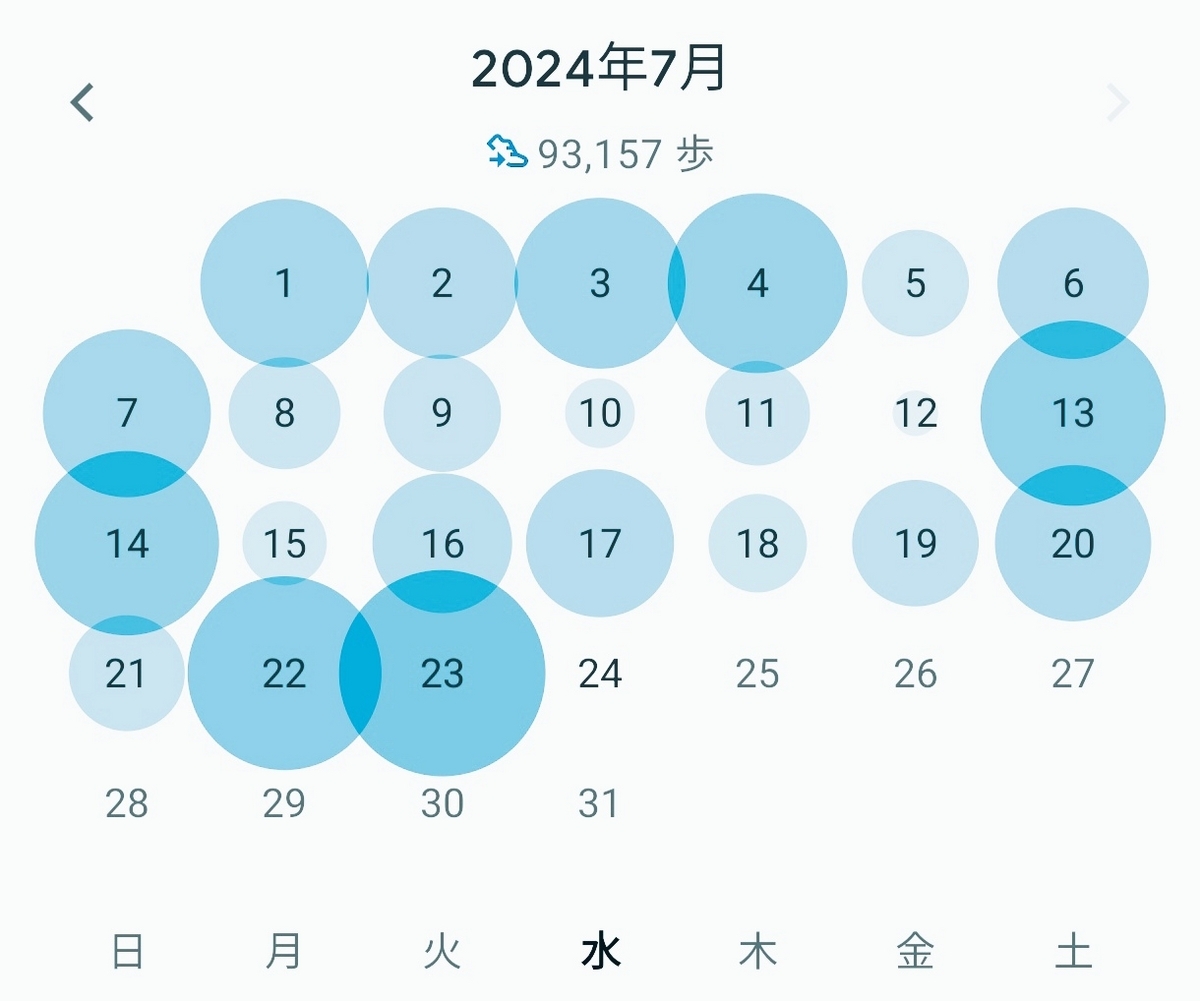The width and height of the screenshot is (1200, 1001).
Task: Open July 24 on the calendar
Action: pyautogui.click(x=600, y=674)
